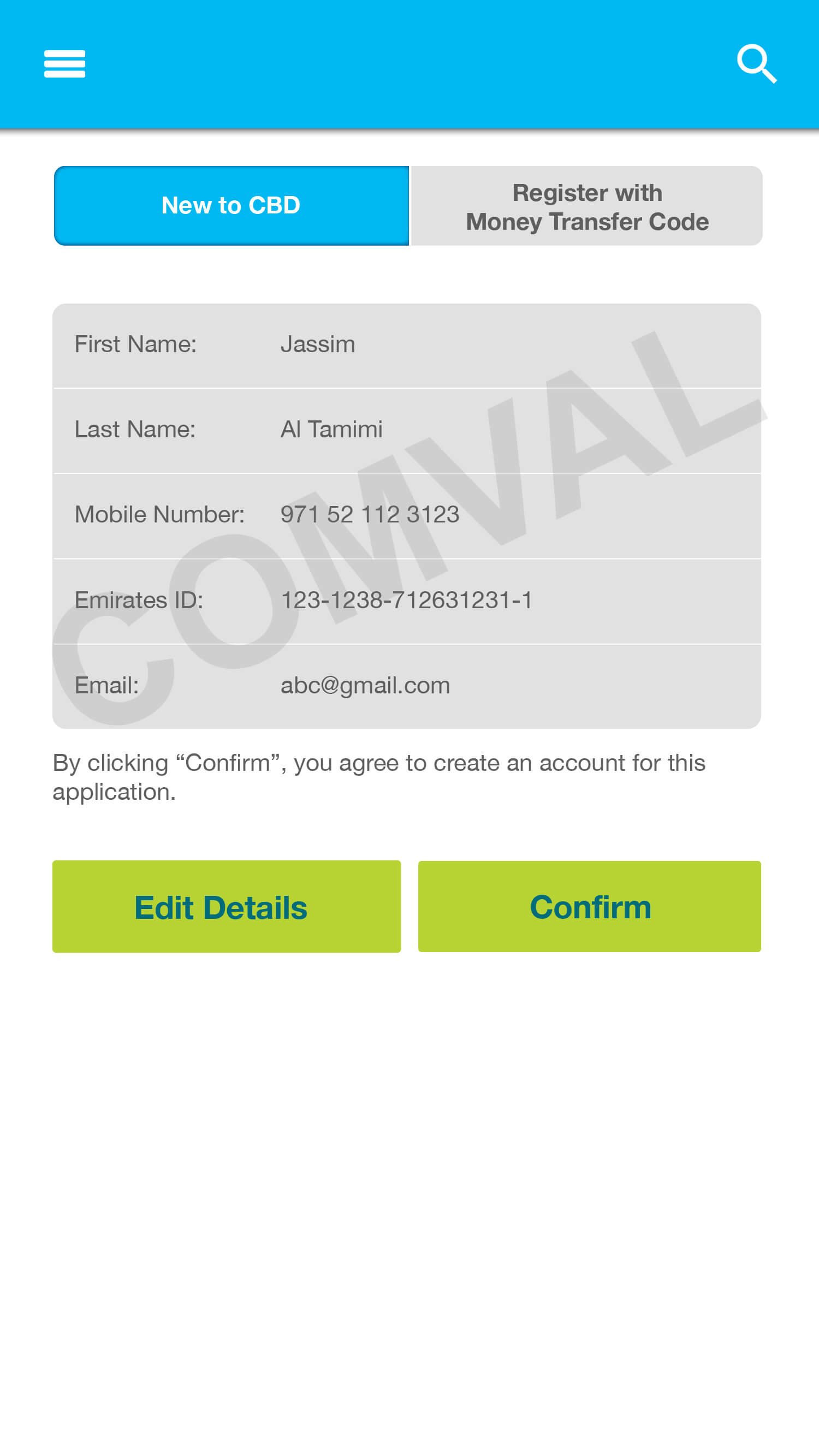819x1456 pixels.
Task: Confirm the account details
Action: 590,907
